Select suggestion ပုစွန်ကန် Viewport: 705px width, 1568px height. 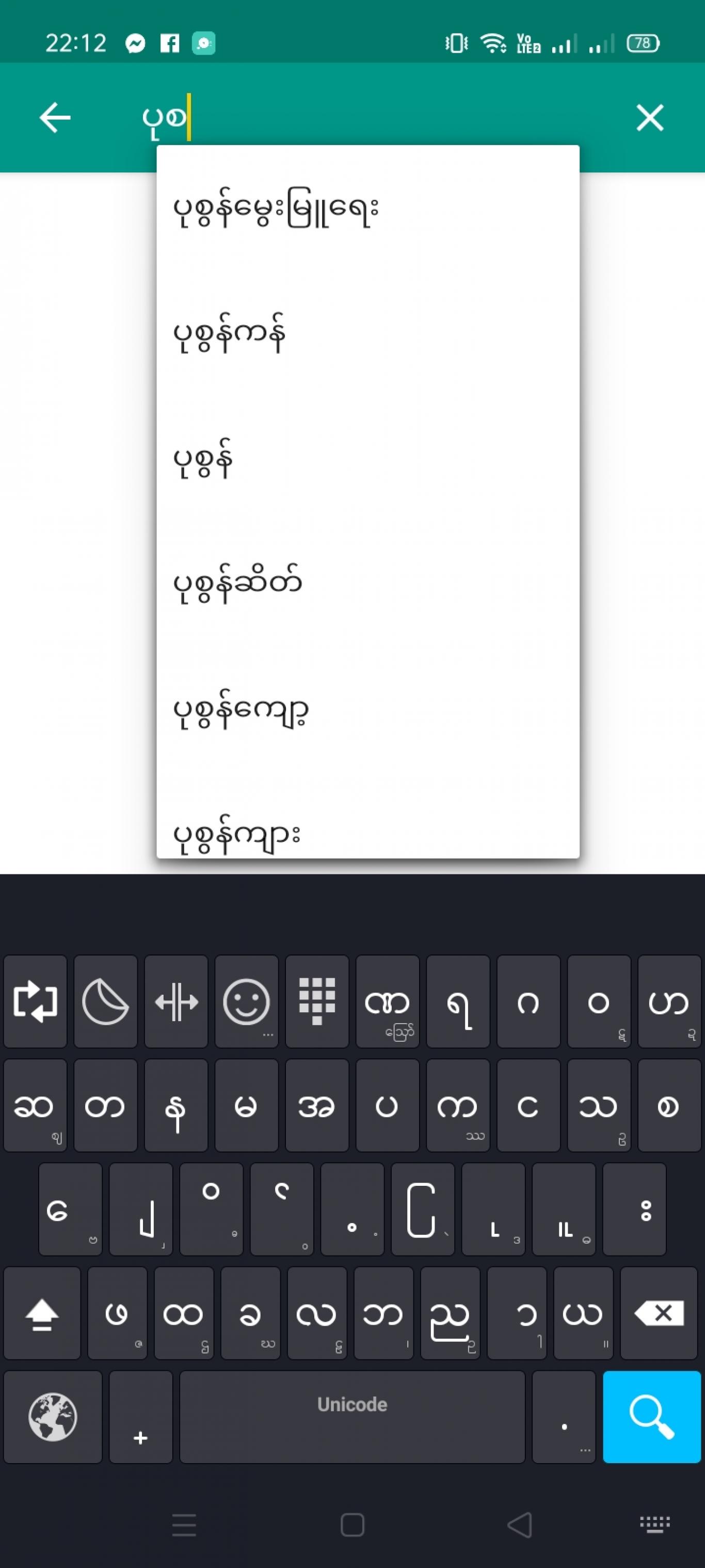(x=367, y=334)
